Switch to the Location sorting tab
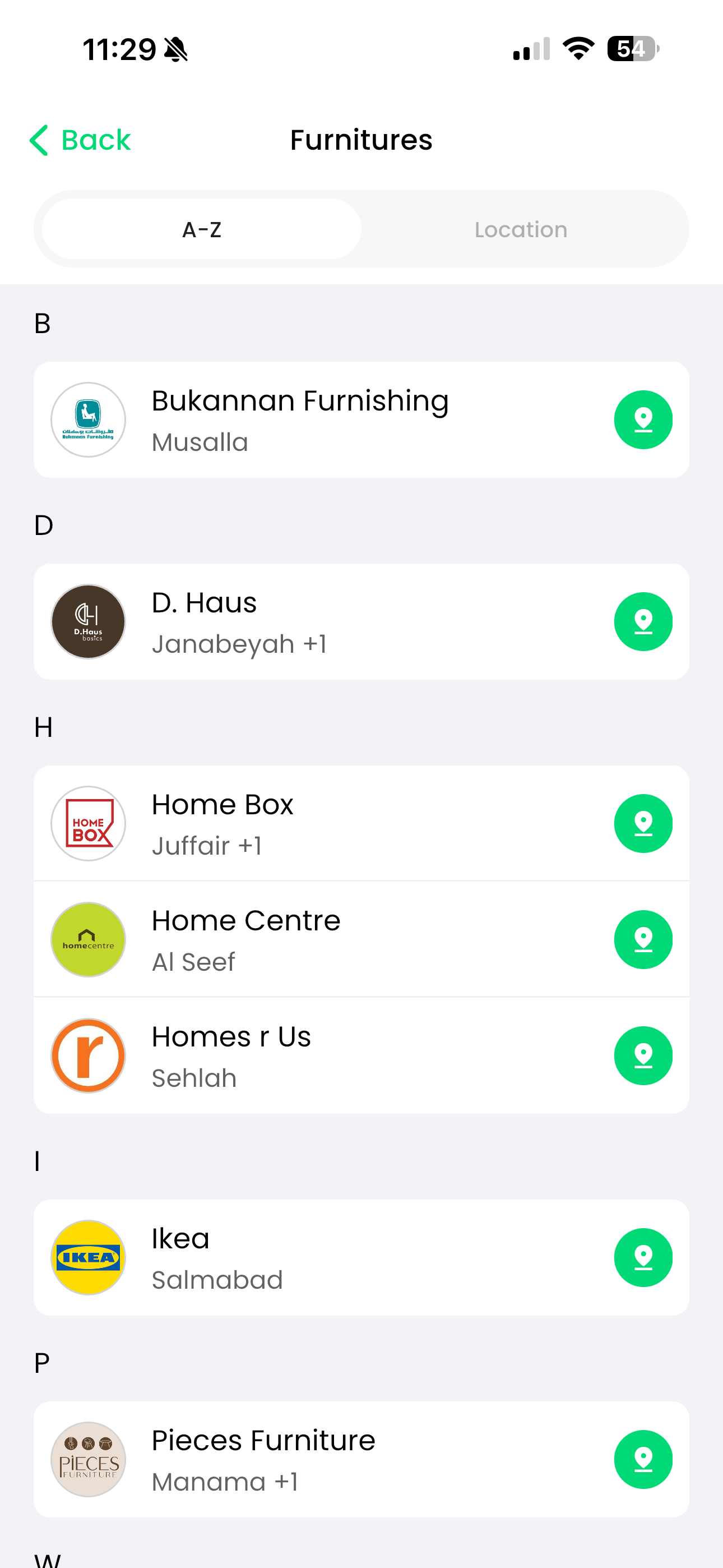The height and width of the screenshot is (1568, 723). coord(521,229)
